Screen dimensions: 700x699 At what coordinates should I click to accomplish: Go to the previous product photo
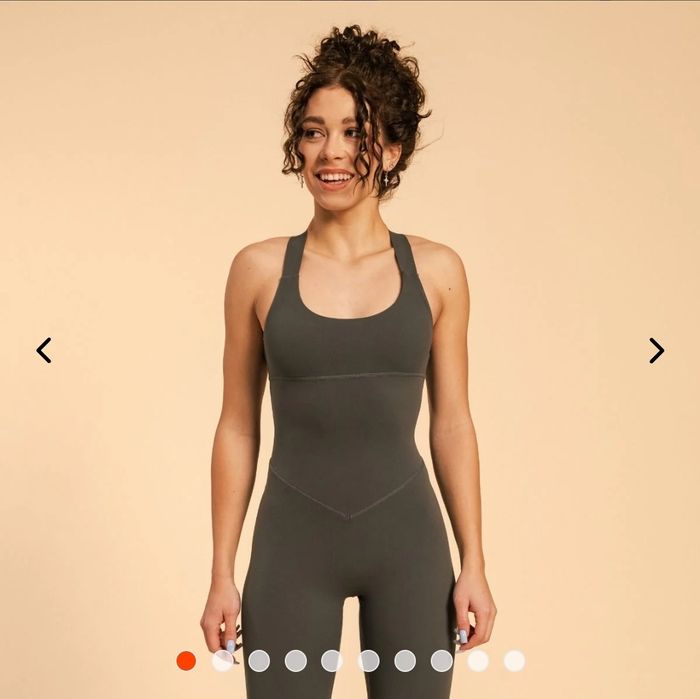[44, 350]
